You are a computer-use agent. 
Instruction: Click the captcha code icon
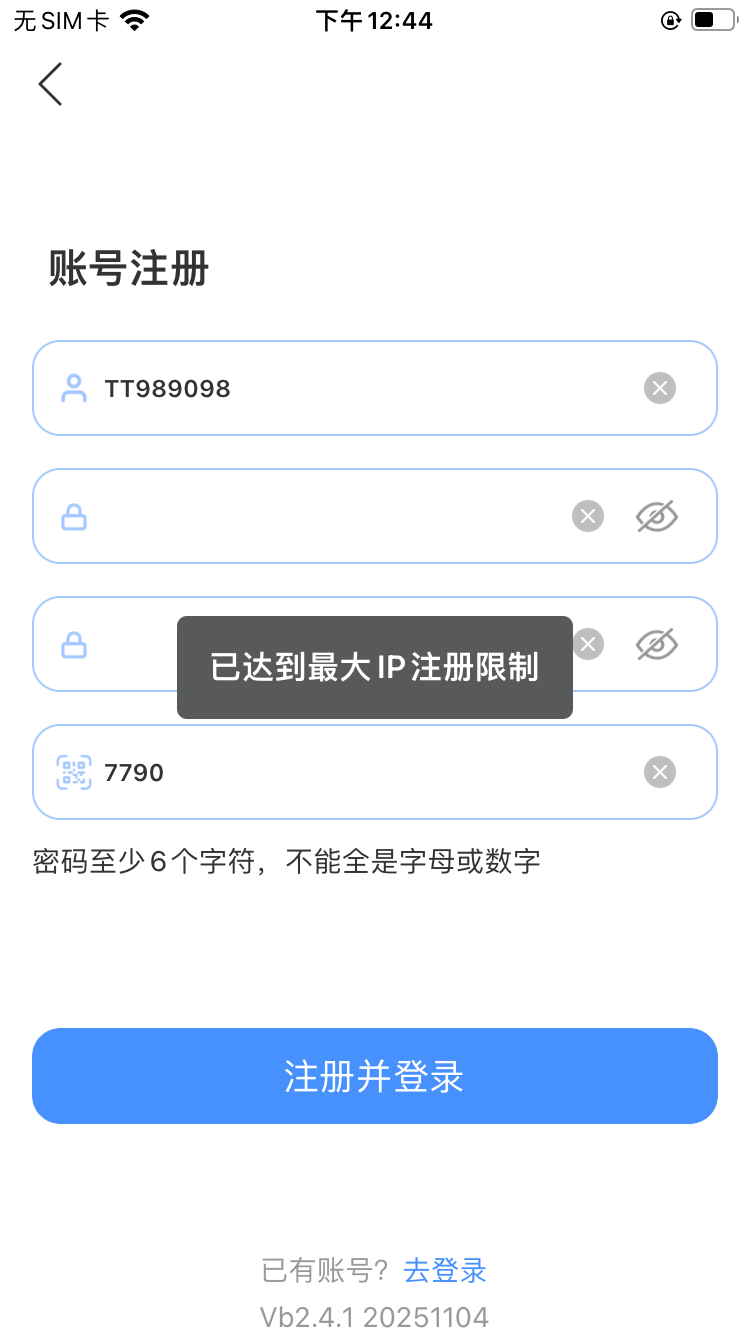coord(73,772)
